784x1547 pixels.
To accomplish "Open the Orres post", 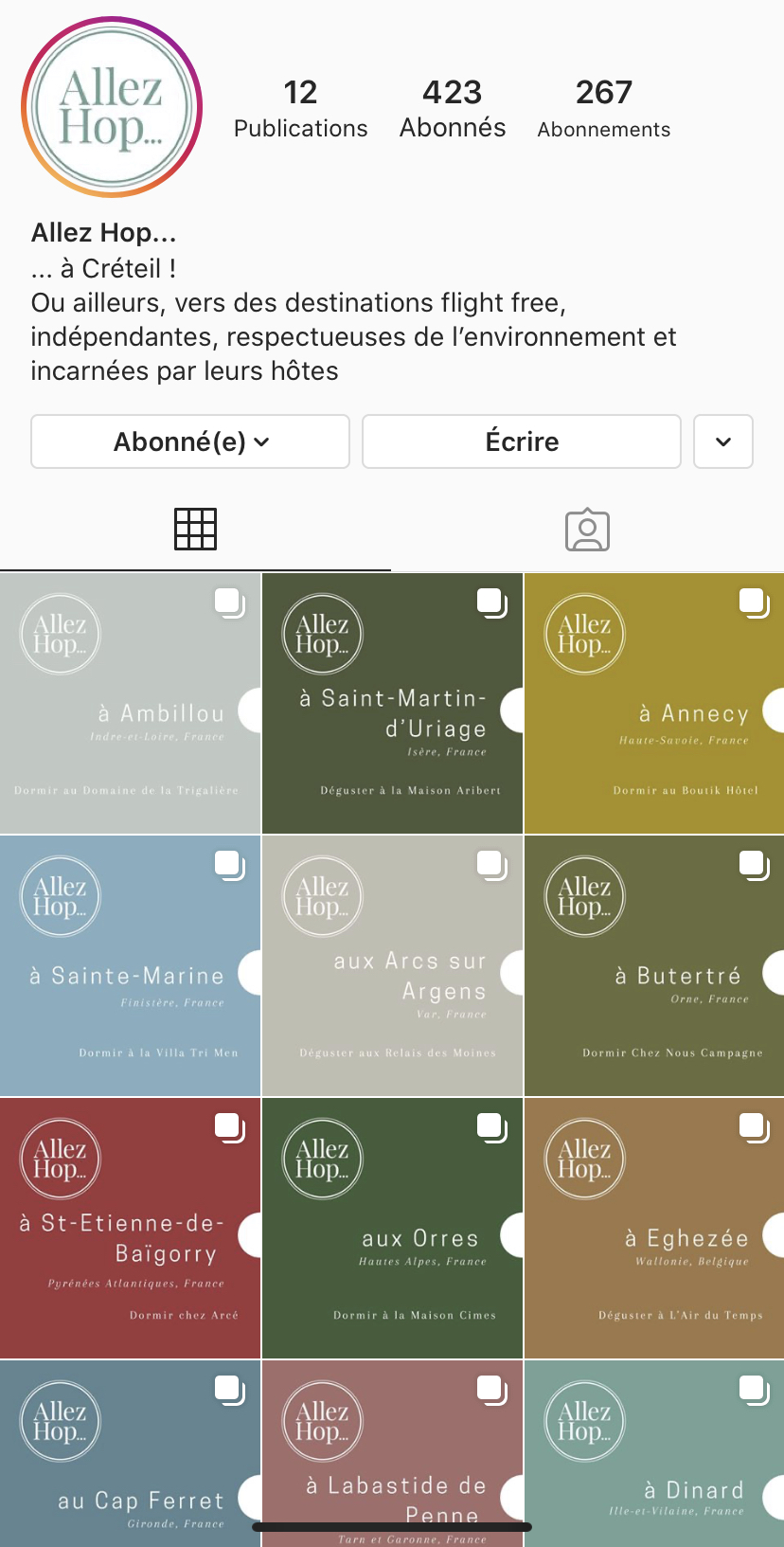I will coord(392,1228).
